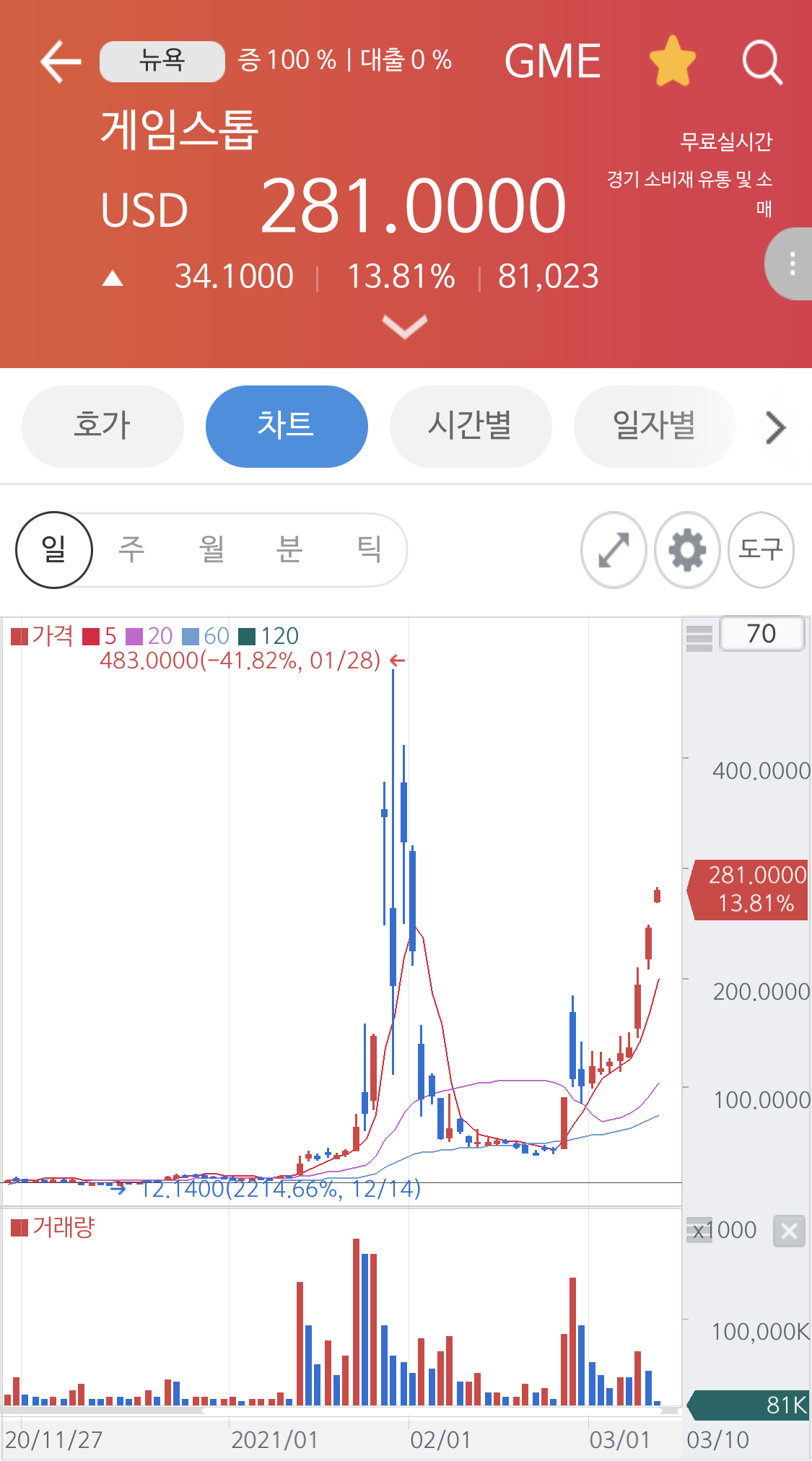This screenshot has width=812, height=1461.
Task: Open chart settings gear
Action: pos(687,550)
